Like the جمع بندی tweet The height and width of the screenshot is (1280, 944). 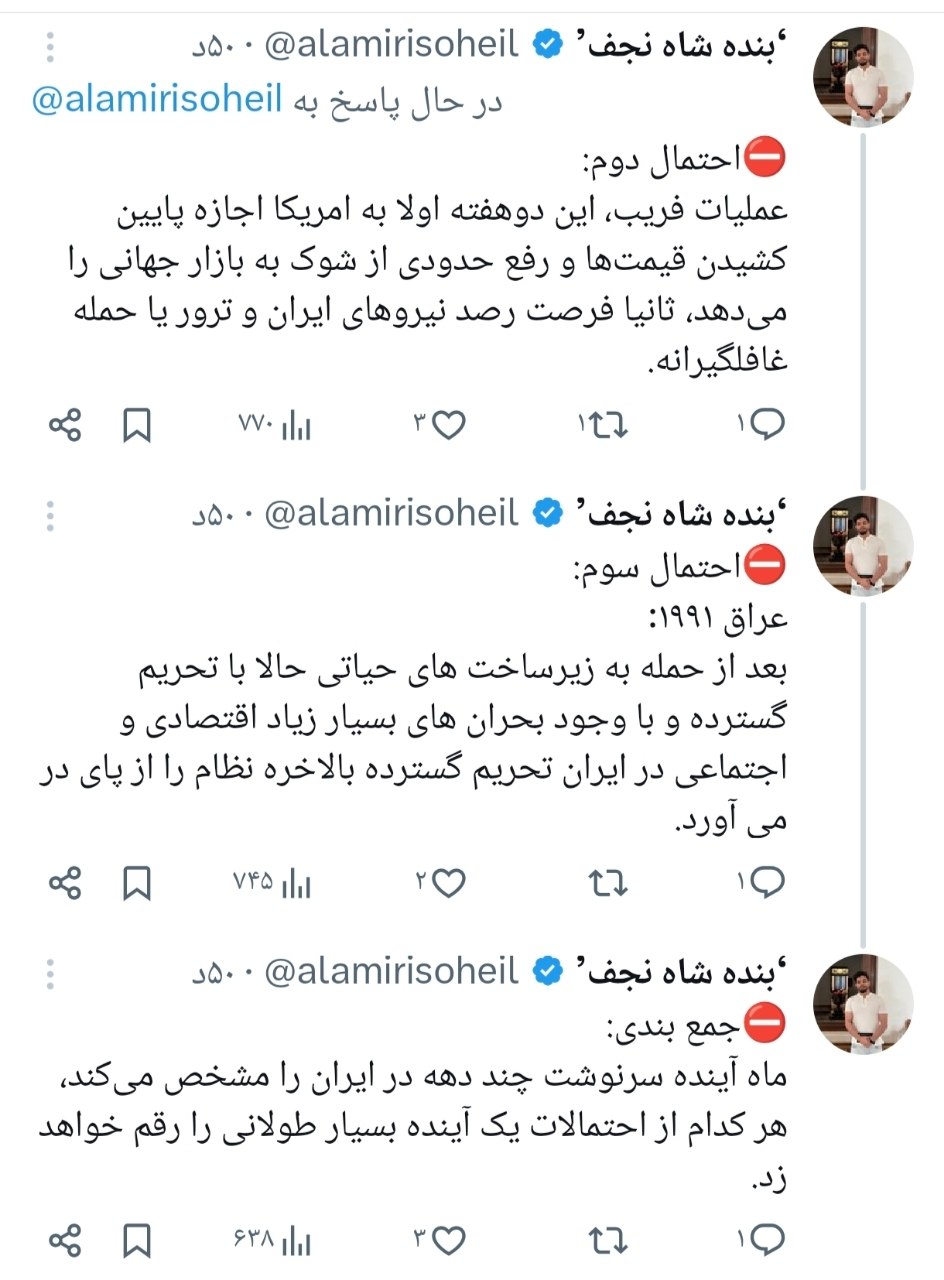point(451,1241)
